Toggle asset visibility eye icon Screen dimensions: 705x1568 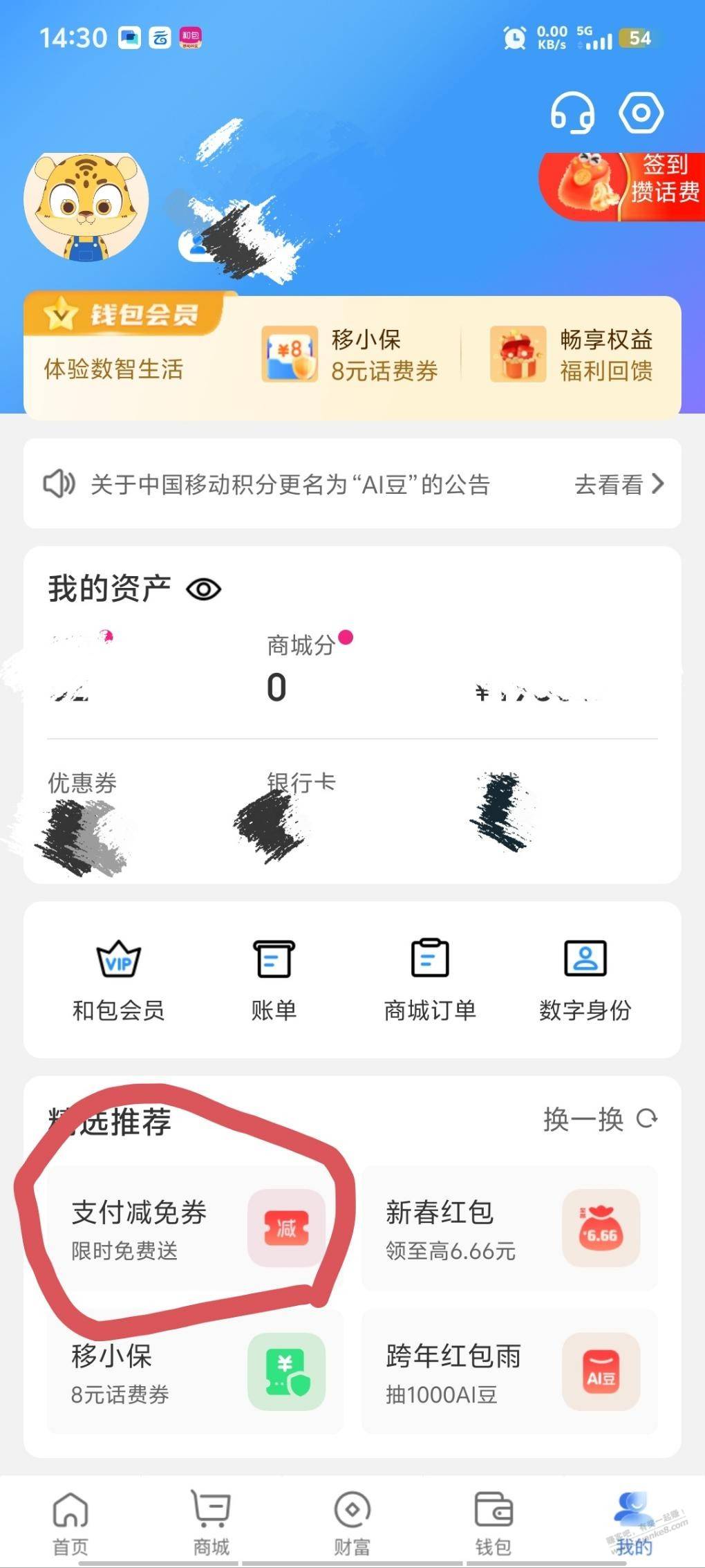click(204, 590)
